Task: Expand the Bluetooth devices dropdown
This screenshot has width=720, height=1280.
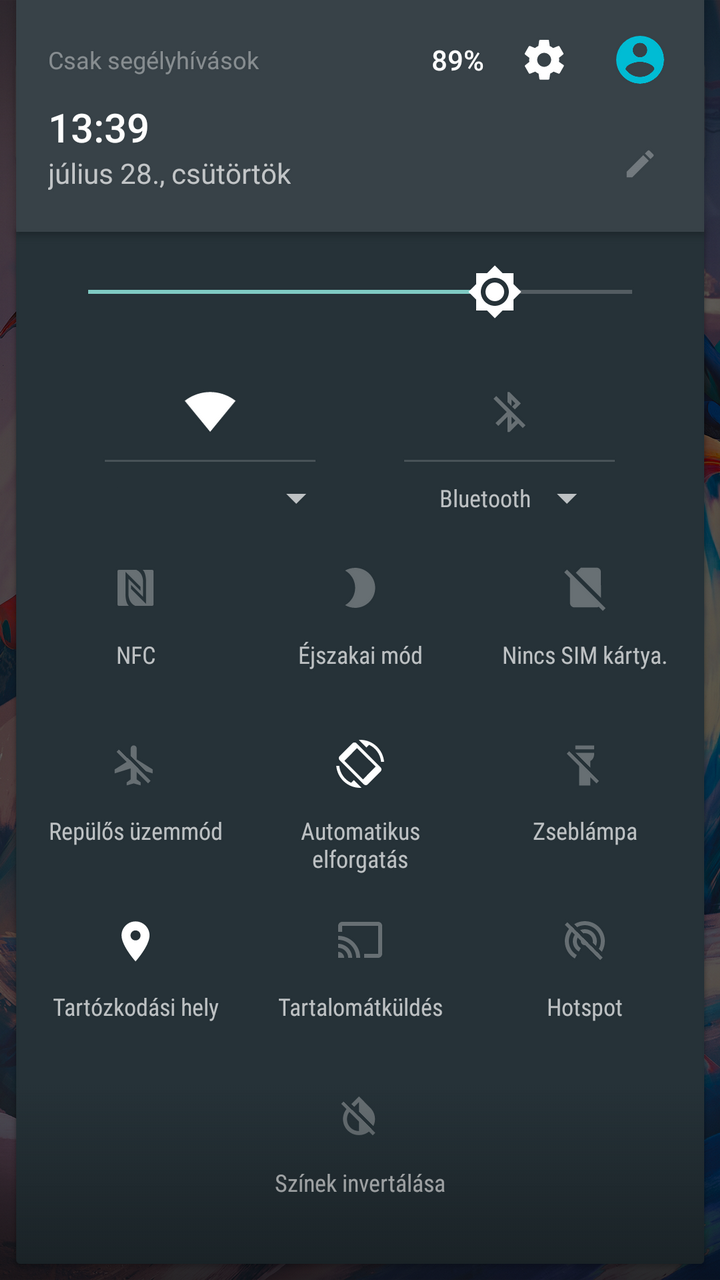Action: 567,498
